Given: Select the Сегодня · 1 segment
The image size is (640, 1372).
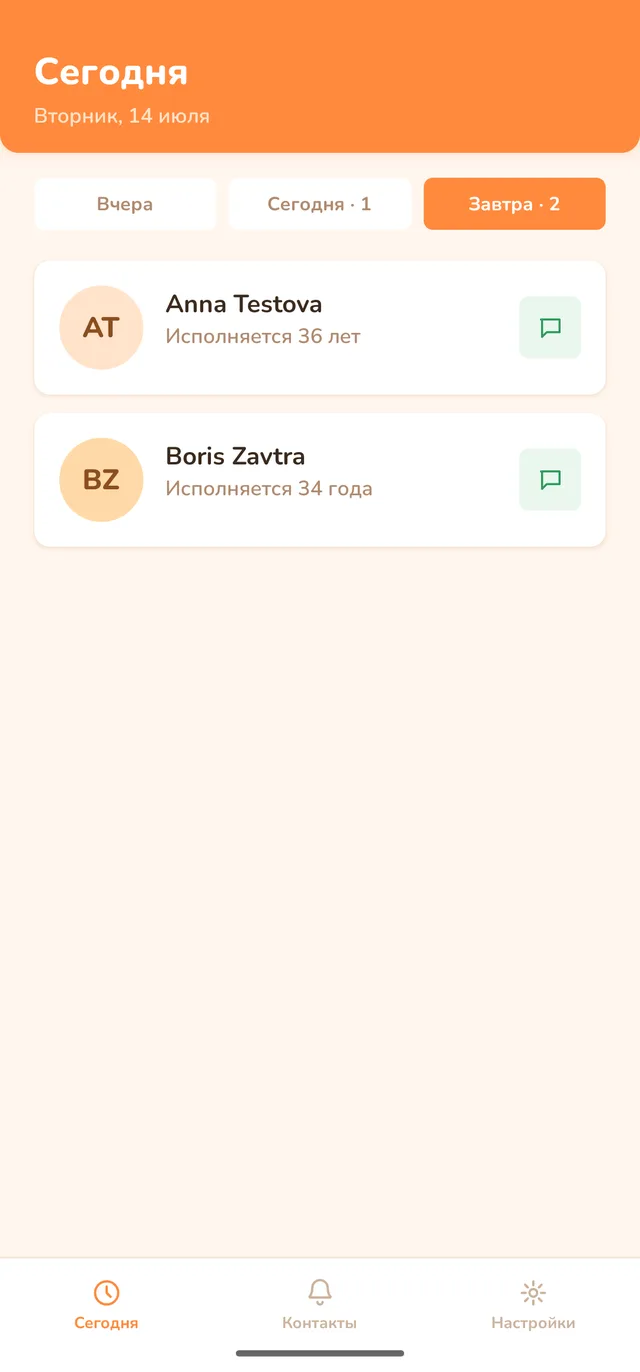Looking at the screenshot, I should click(x=319, y=204).
